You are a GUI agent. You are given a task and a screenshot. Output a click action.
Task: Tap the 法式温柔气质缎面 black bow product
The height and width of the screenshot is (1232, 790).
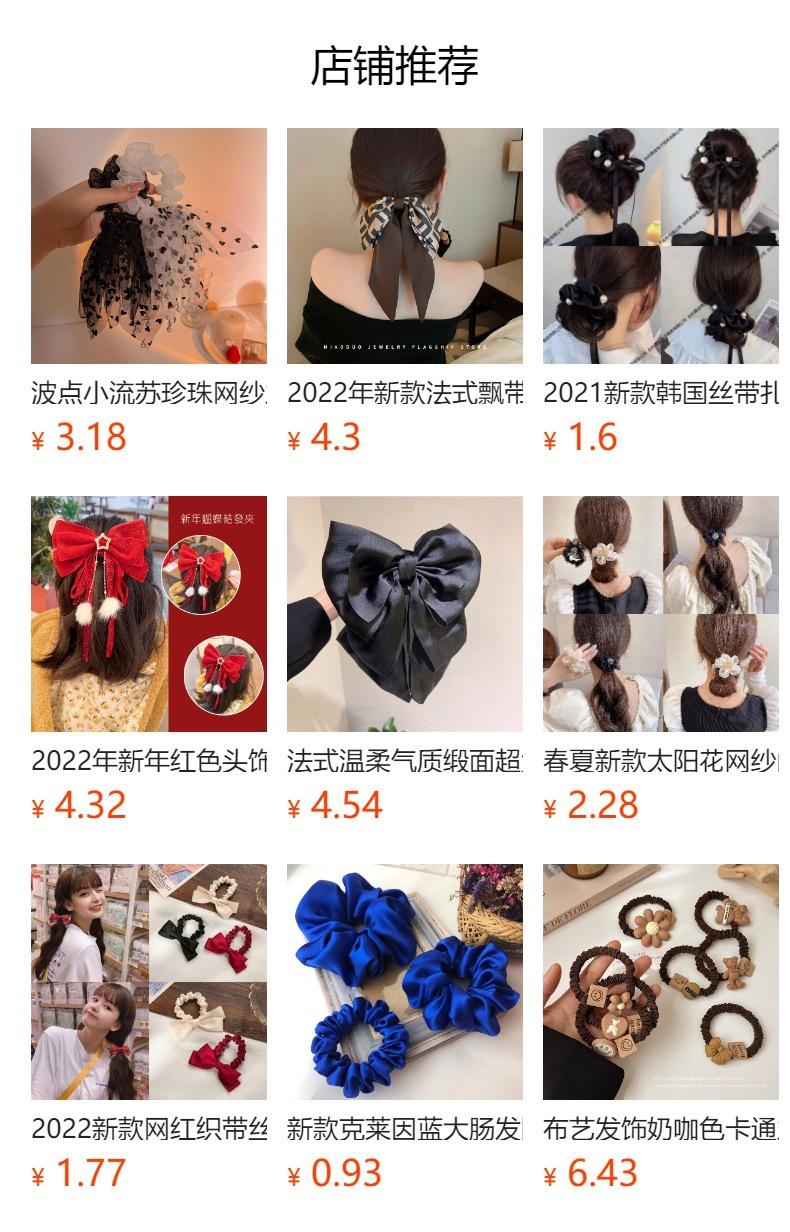pos(405,660)
